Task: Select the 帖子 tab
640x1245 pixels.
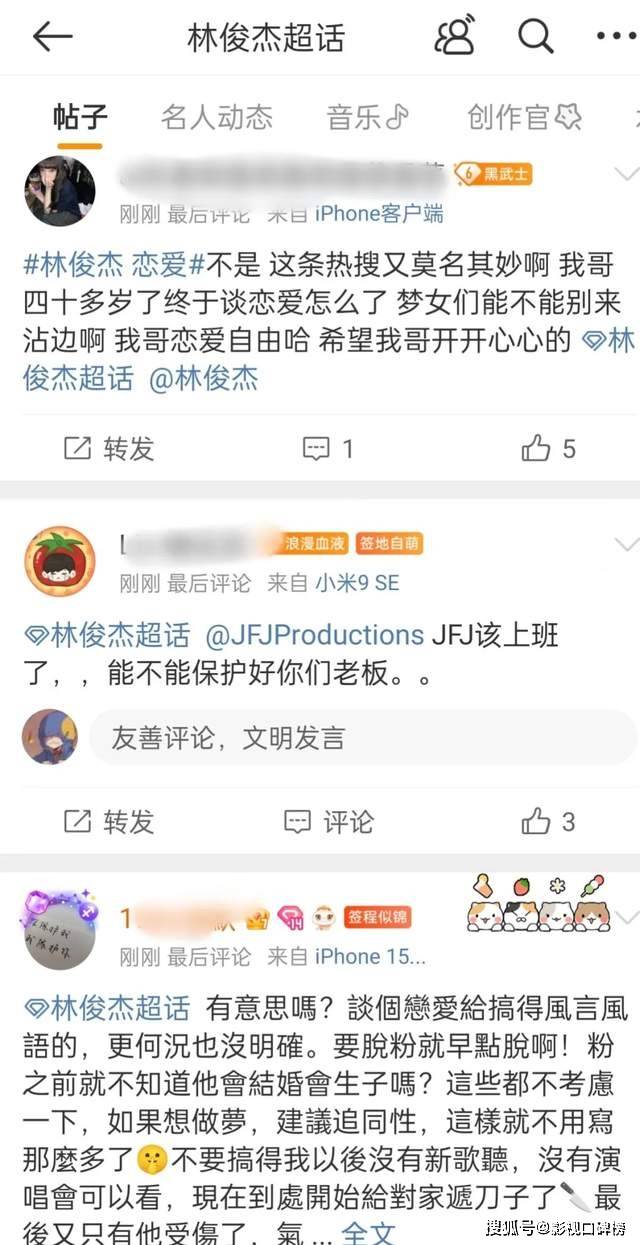Action: click(80, 117)
